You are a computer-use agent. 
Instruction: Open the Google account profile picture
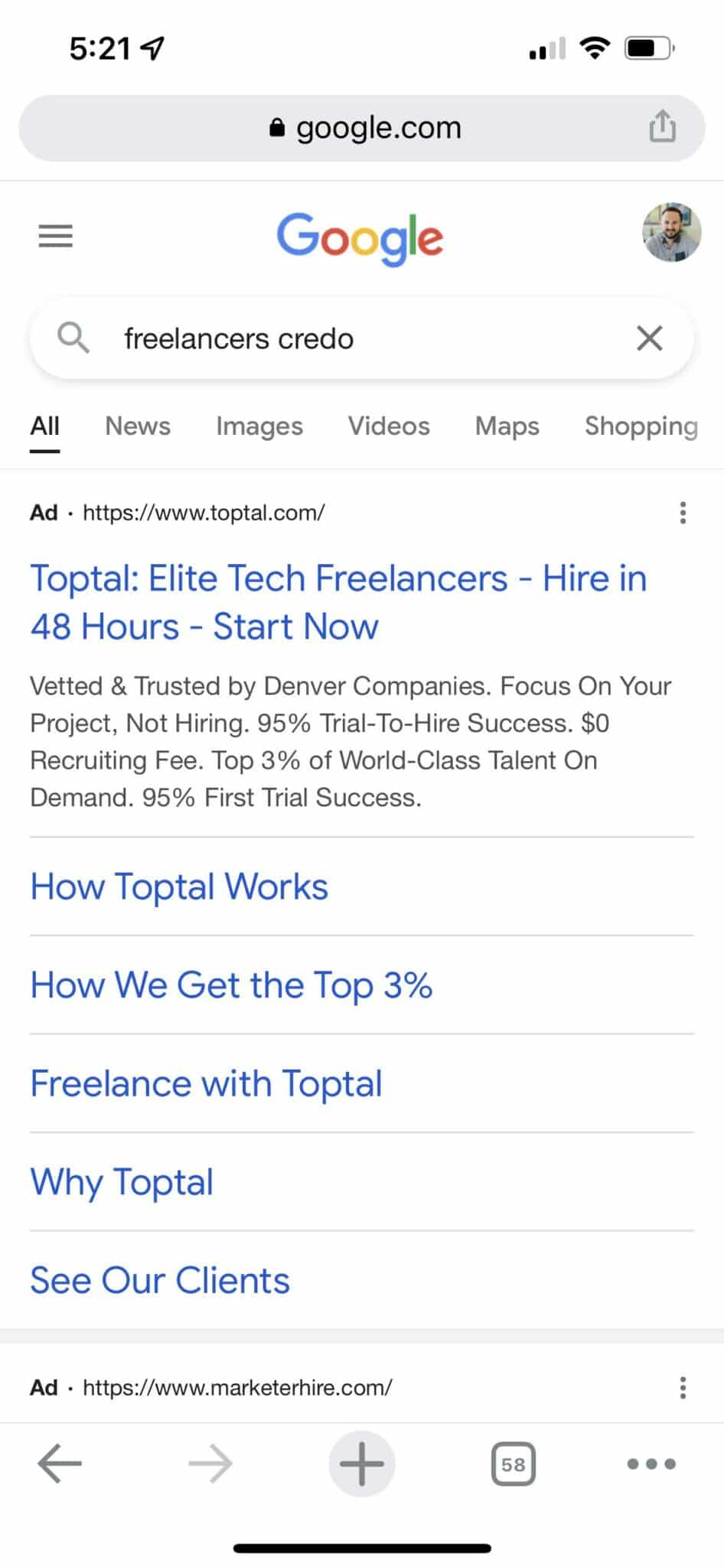coord(671,232)
